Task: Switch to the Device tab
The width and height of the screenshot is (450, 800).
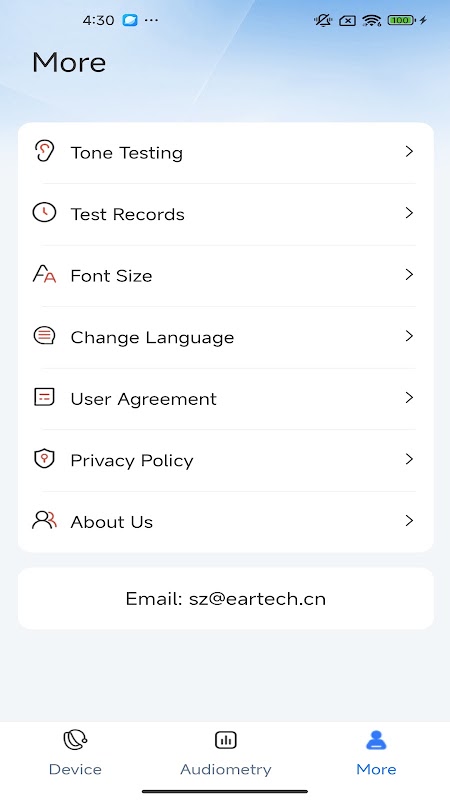Action: click(75, 753)
